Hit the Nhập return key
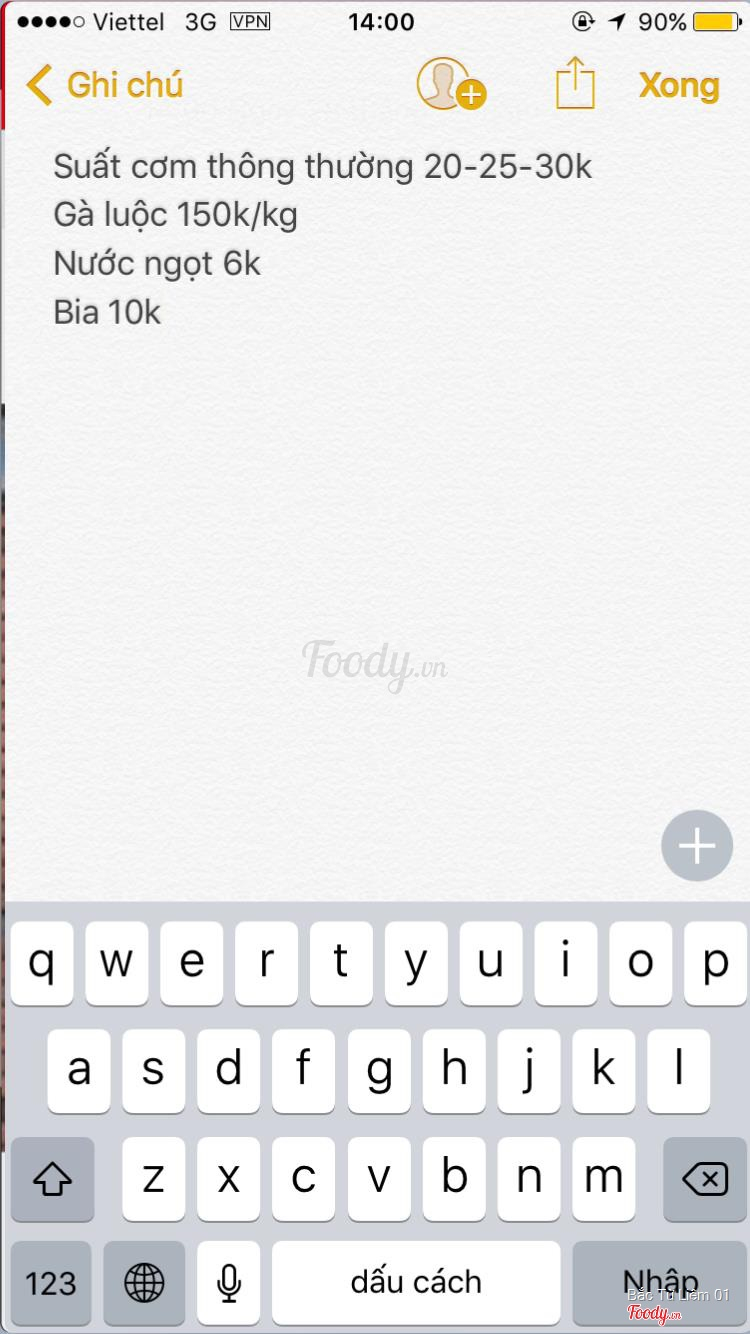Screen dimensions: 750x1334 tap(660, 1283)
